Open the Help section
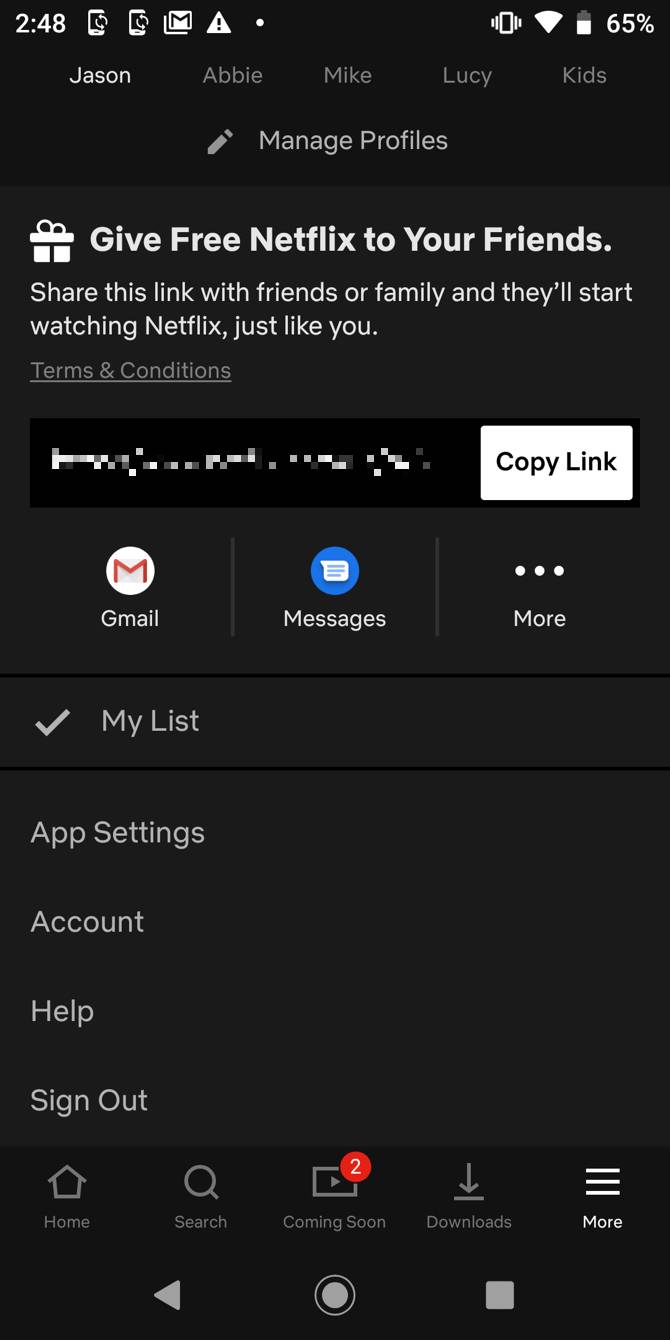Image resolution: width=670 pixels, height=1340 pixels. [x=62, y=1011]
